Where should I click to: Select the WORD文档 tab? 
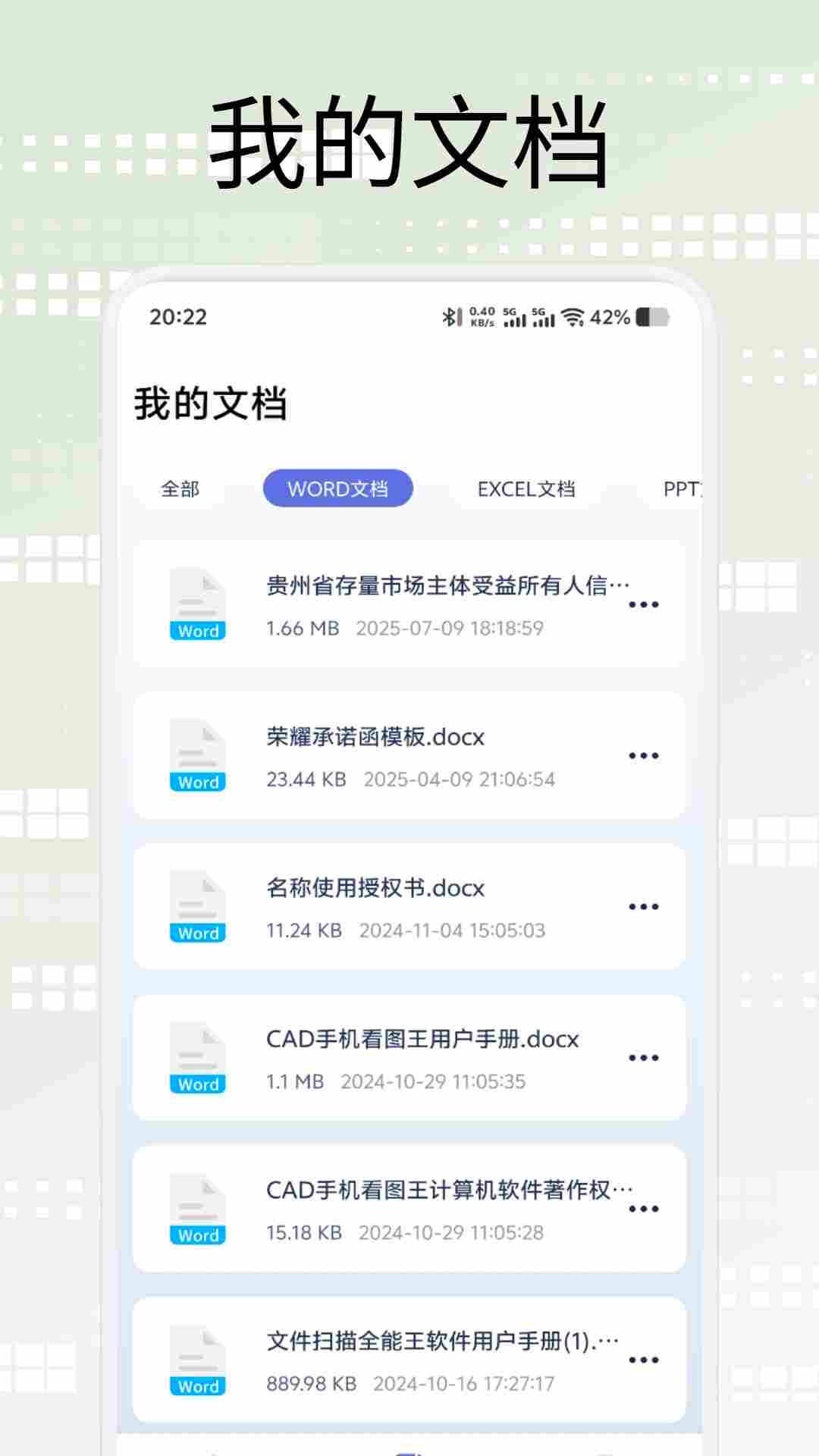(x=337, y=488)
